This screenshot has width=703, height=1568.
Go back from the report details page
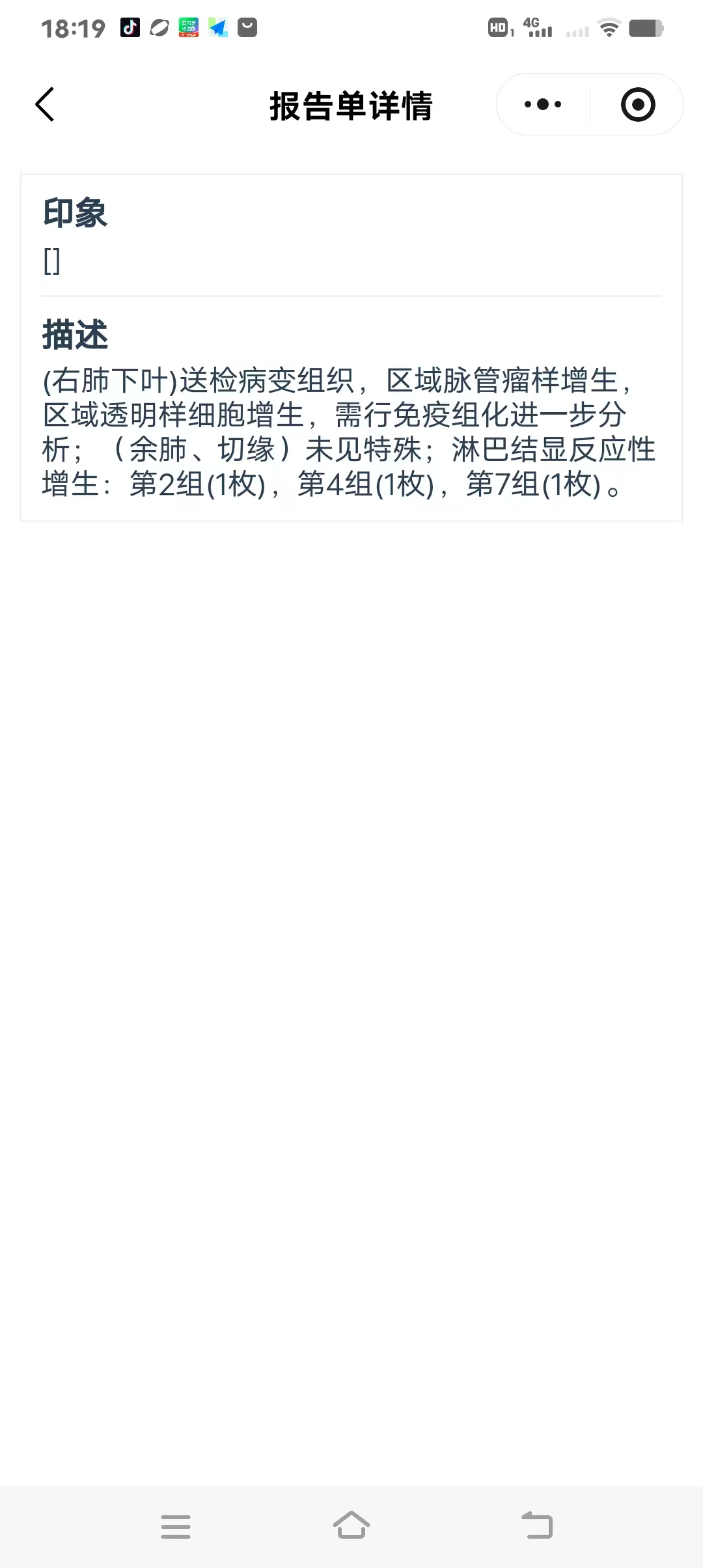(x=45, y=105)
